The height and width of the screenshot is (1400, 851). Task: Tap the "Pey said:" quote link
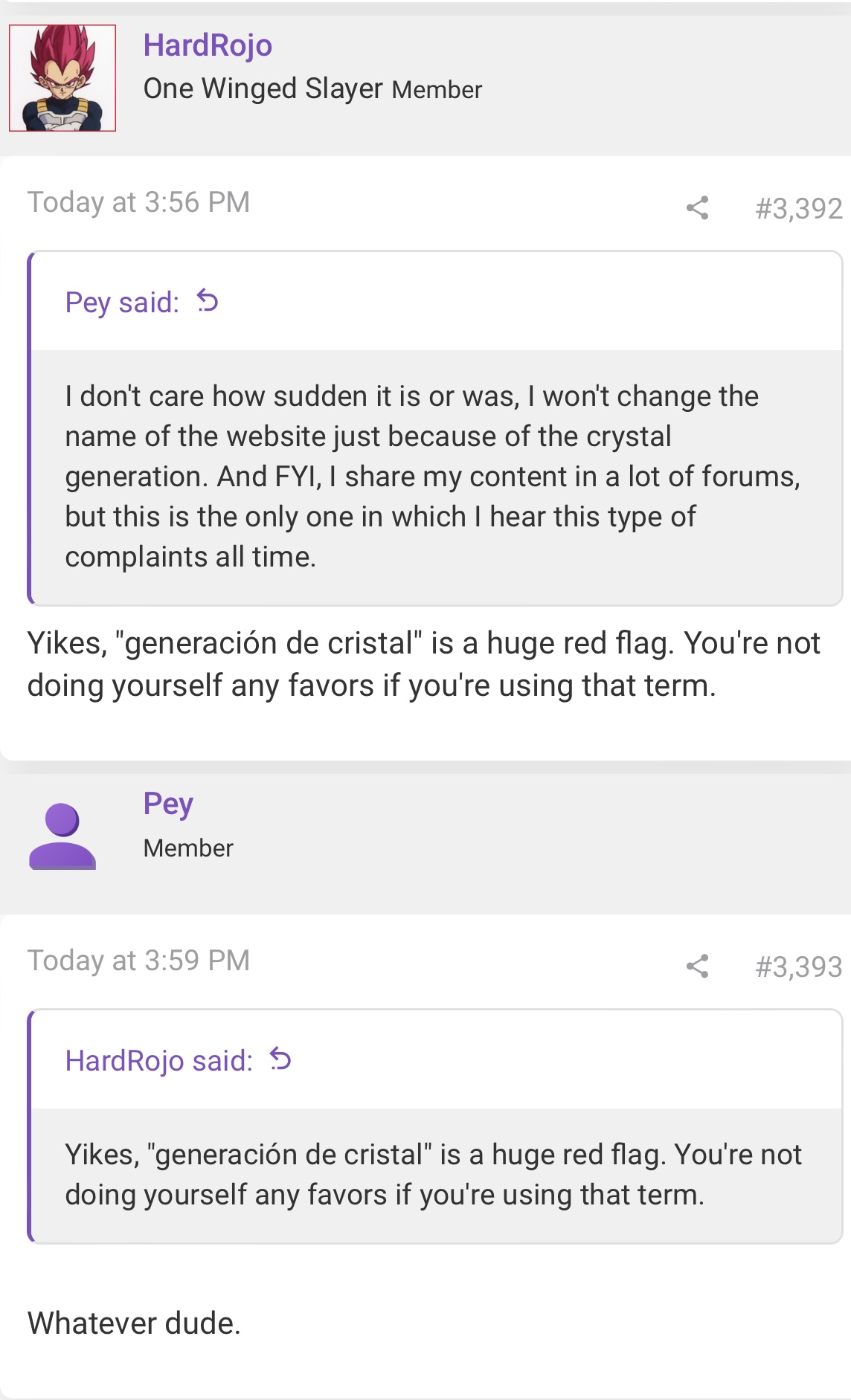(141, 302)
